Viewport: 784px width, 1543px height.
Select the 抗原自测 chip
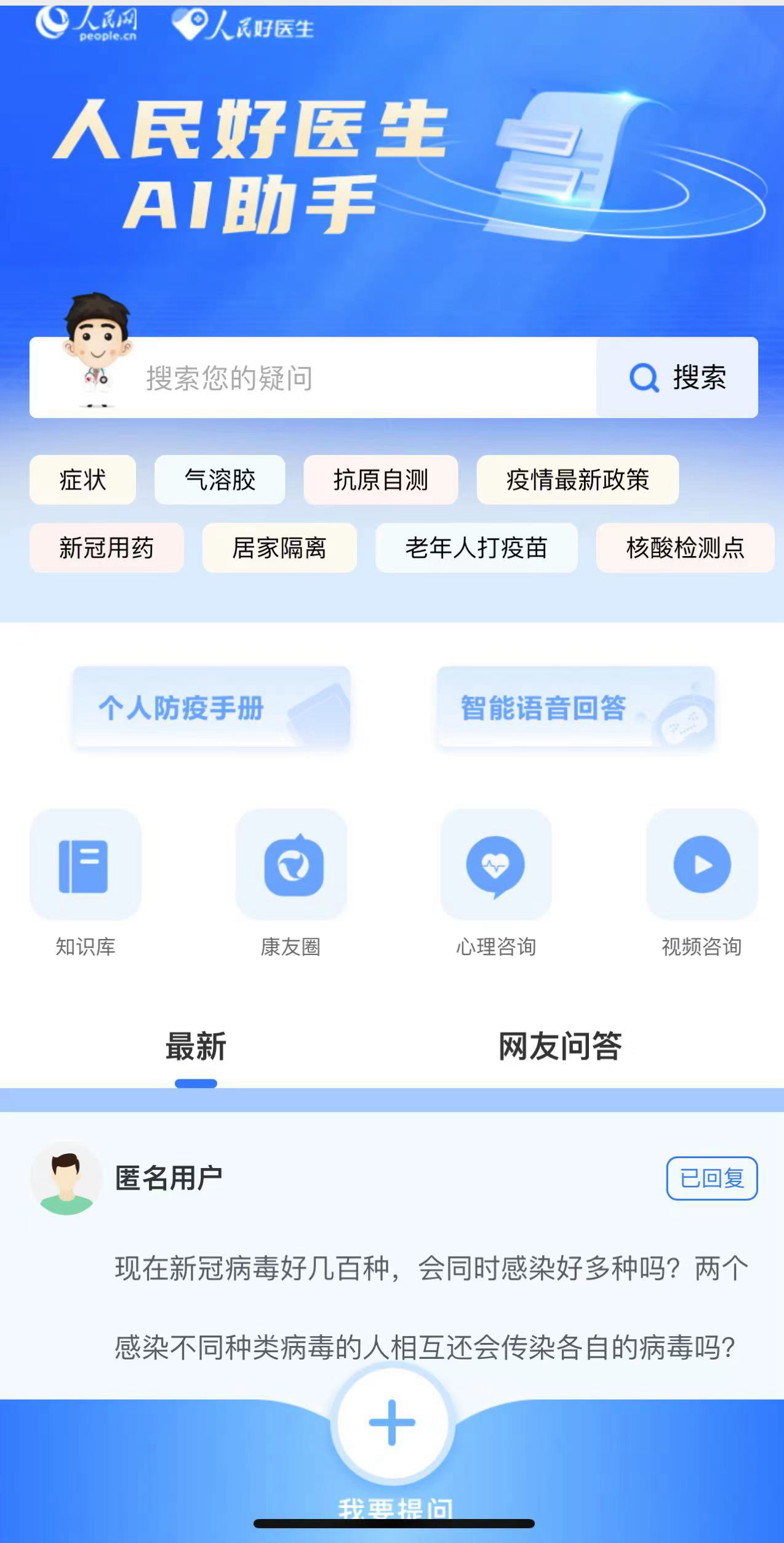pos(380,480)
